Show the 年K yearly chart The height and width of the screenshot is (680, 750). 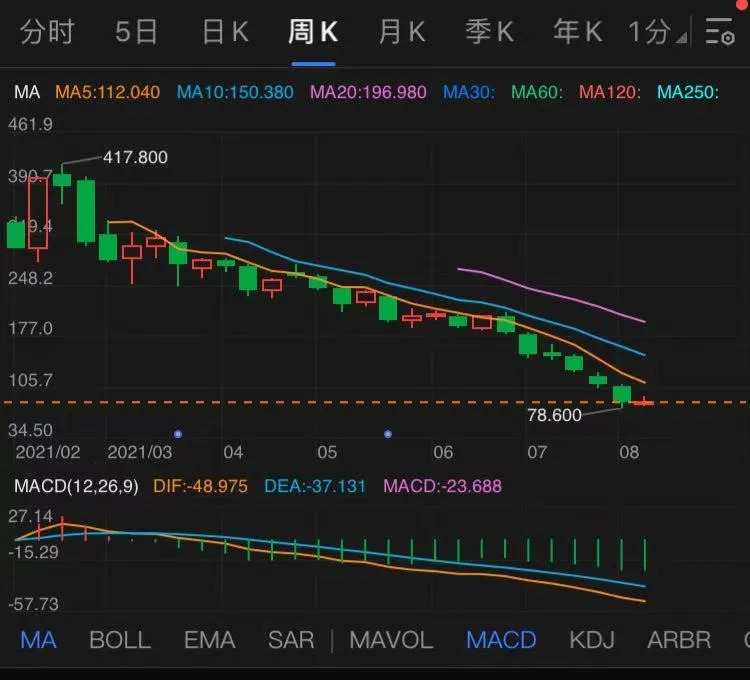click(578, 32)
